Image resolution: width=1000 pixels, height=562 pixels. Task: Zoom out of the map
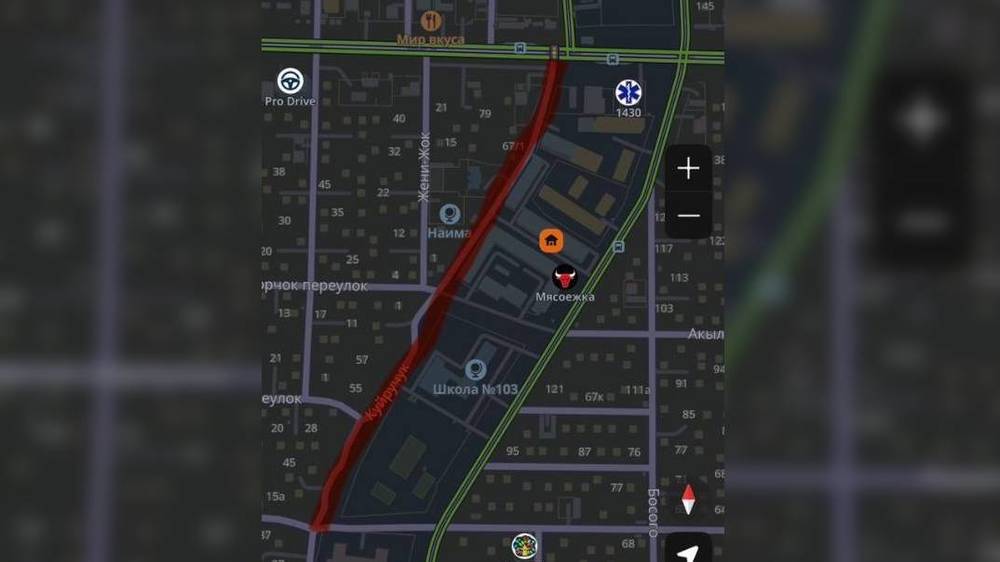(x=688, y=215)
